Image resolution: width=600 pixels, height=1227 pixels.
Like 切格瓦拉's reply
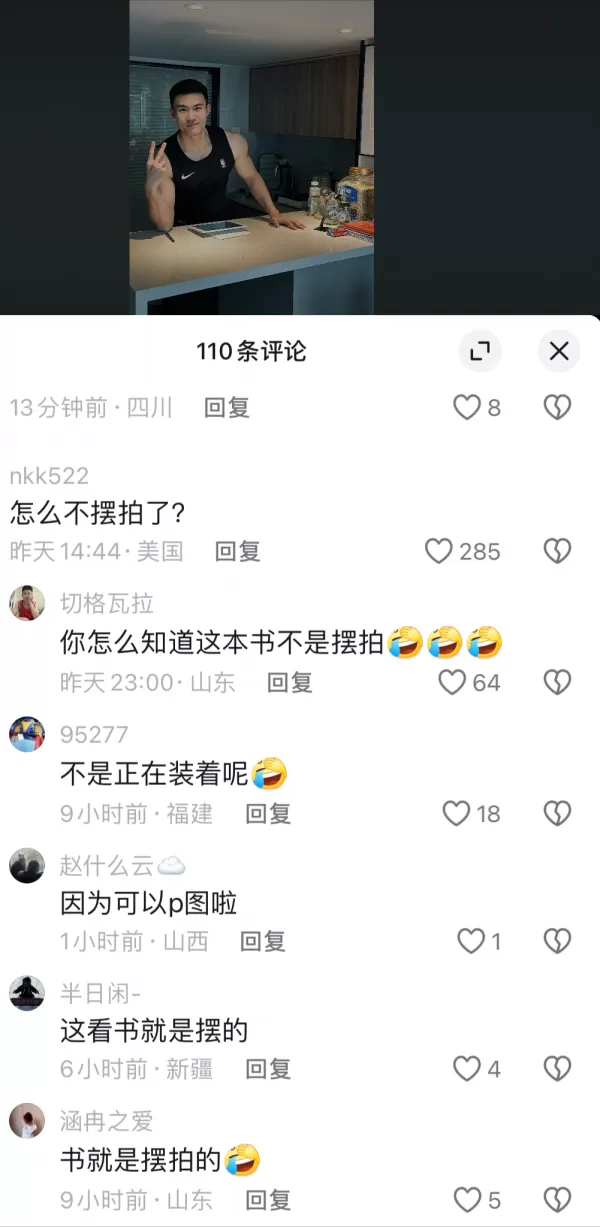453,683
